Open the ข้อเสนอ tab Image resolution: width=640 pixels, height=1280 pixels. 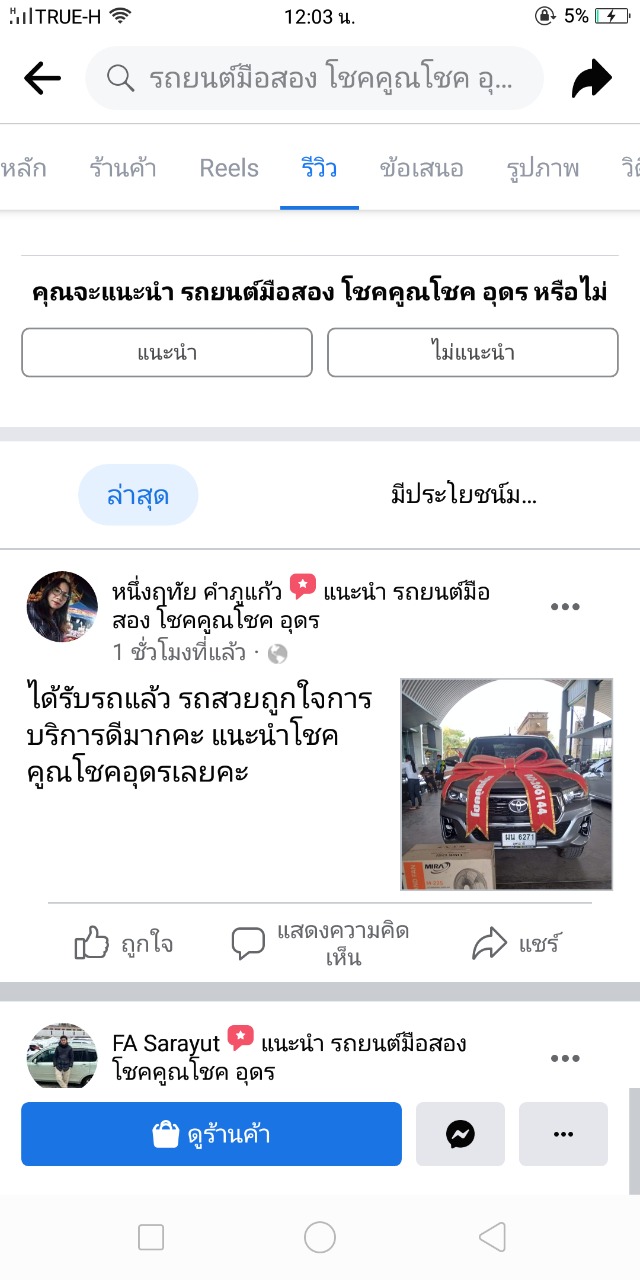[421, 168]
